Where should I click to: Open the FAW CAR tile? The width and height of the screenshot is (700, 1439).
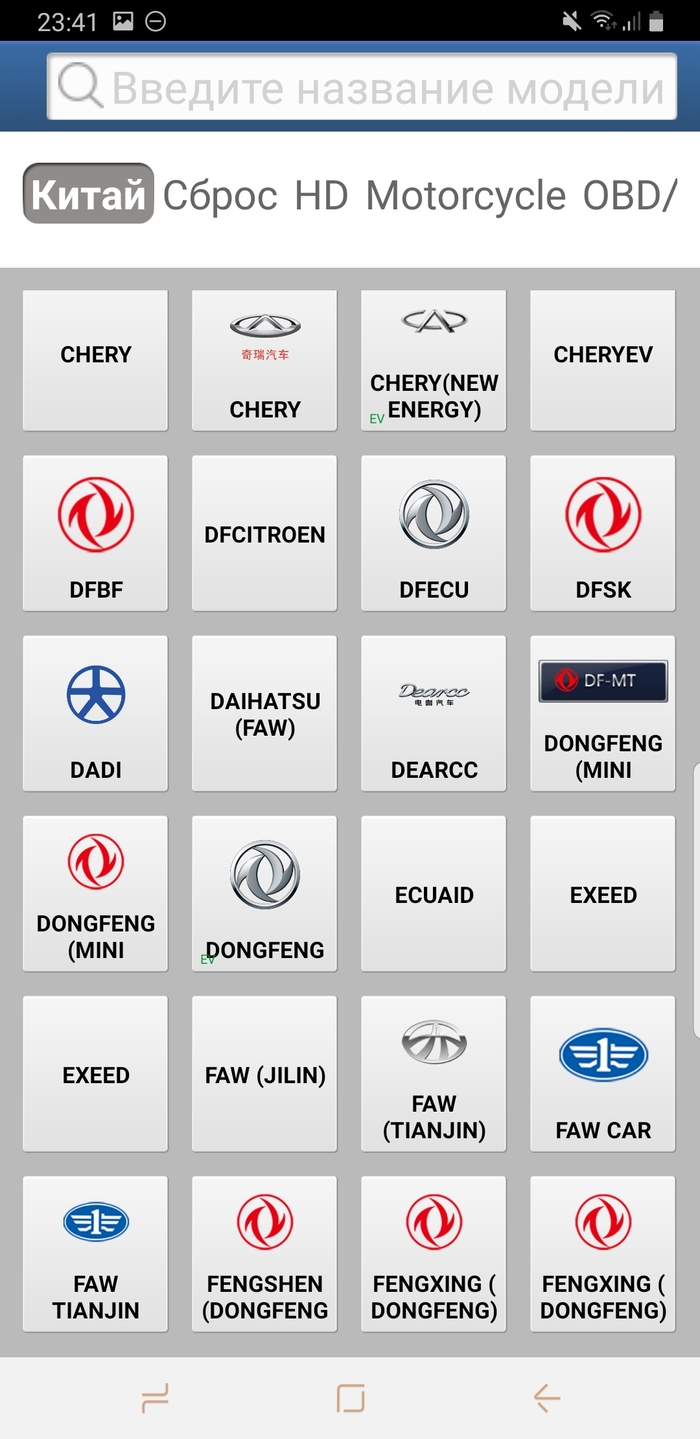(x=603, y=1073)
